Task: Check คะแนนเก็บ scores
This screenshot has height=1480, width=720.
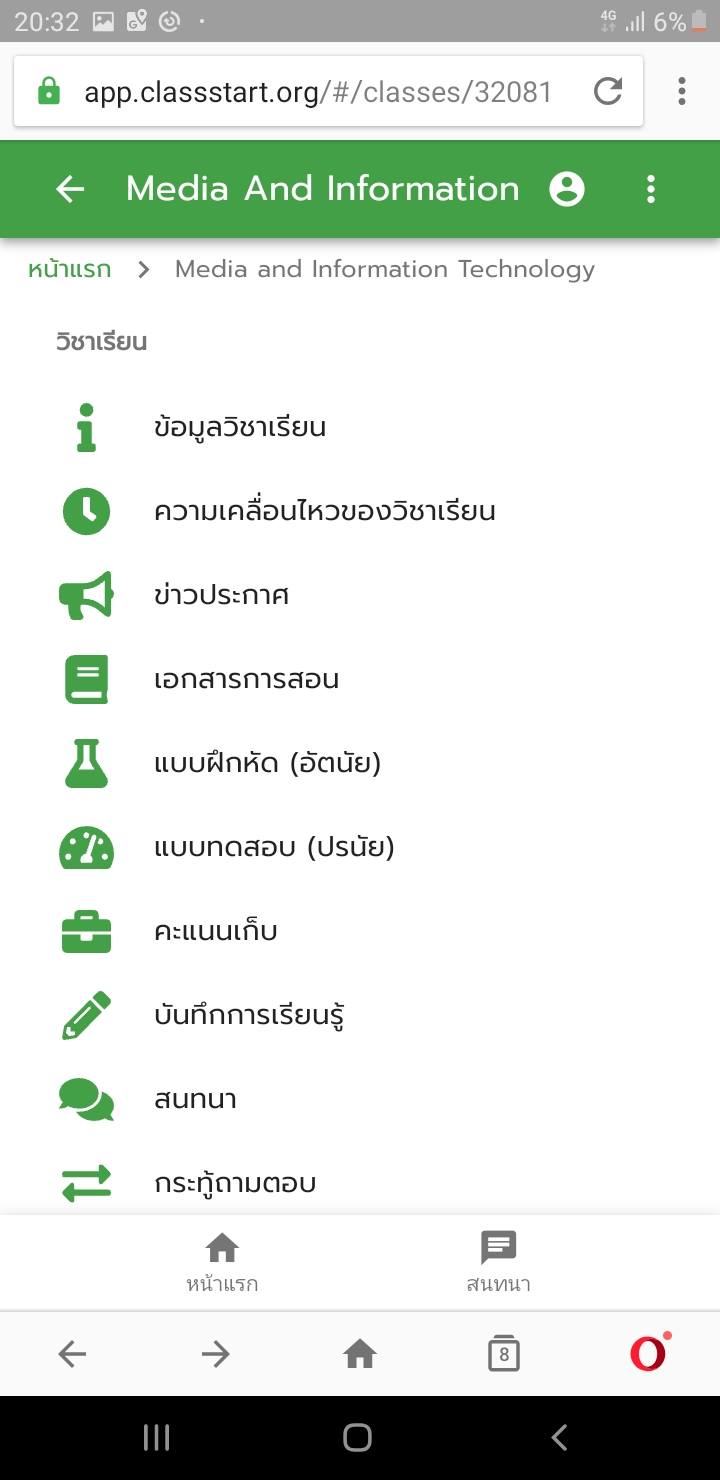Action: pyautogui.click(x=215, y=932)
